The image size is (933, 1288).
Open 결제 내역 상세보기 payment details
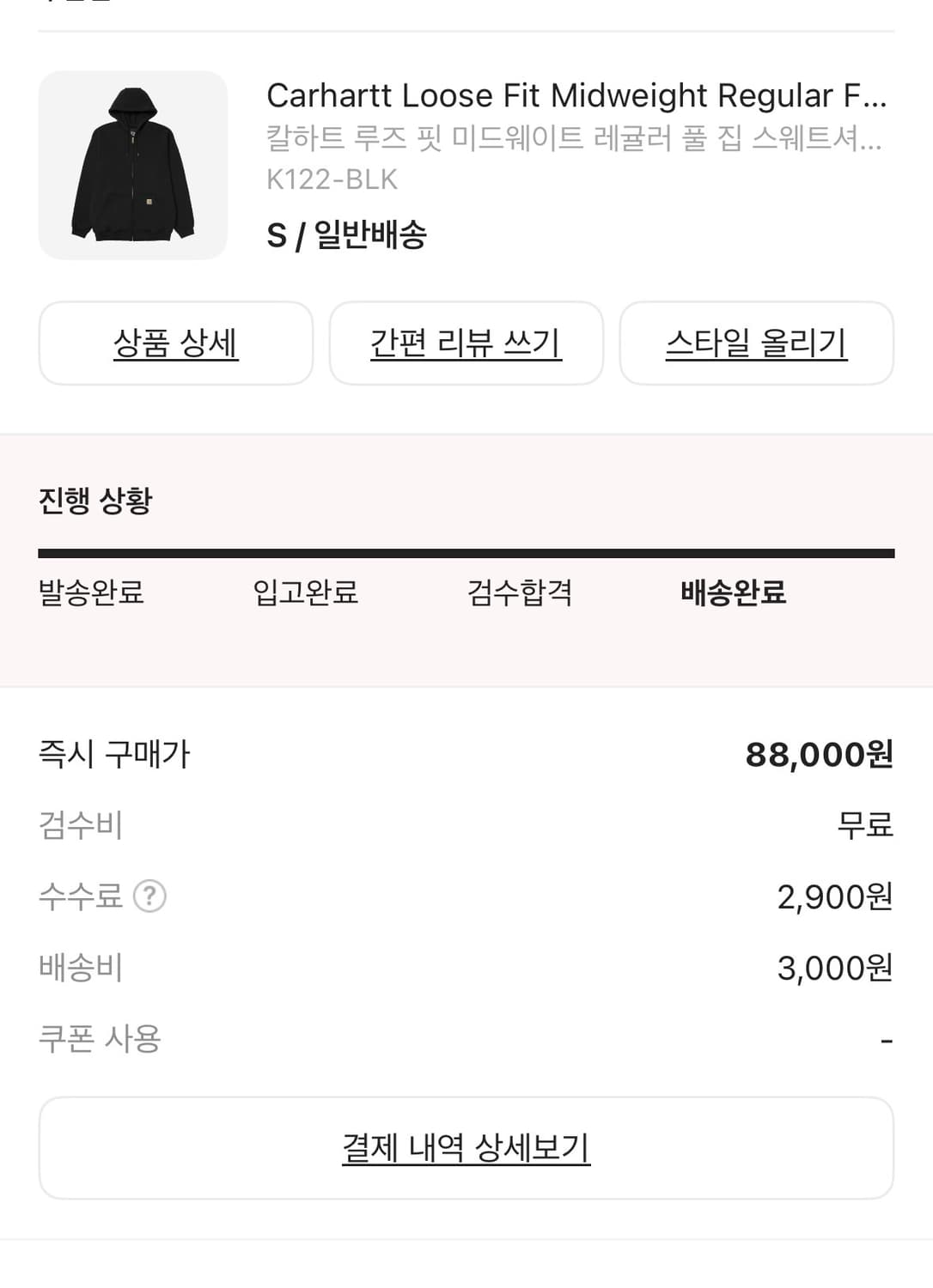pos(466,1147)
